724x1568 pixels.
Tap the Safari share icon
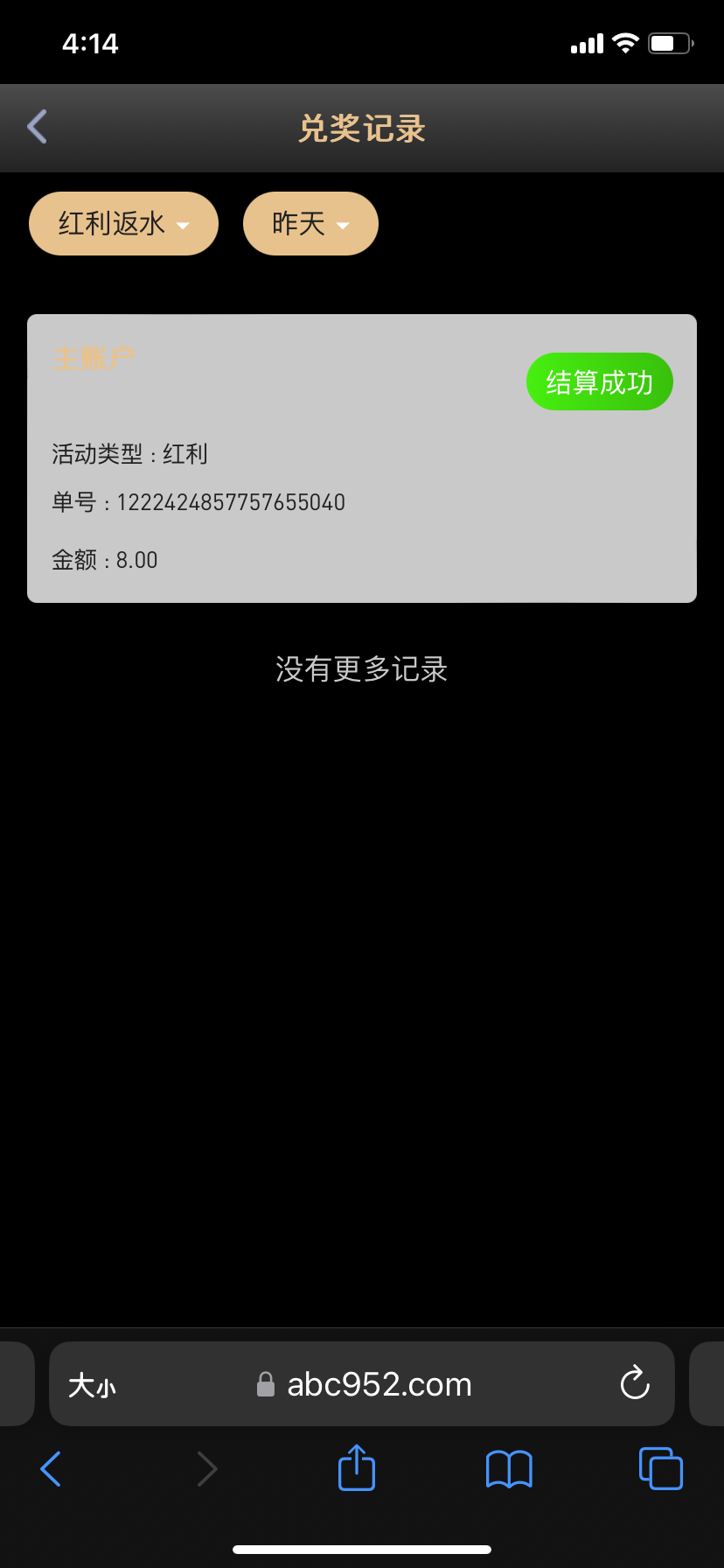coord(355,1468)
